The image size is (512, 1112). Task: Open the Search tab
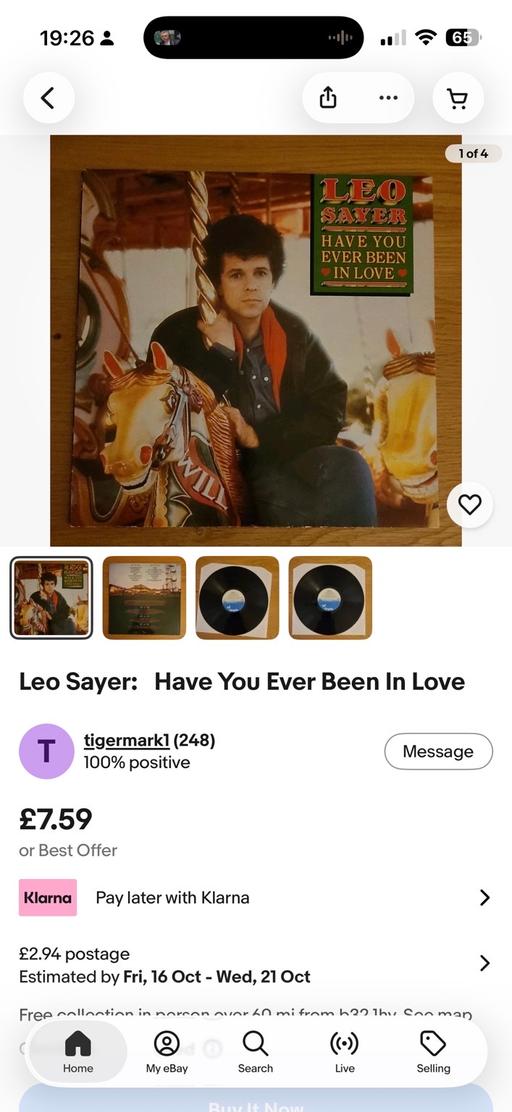pos(255,1051)
